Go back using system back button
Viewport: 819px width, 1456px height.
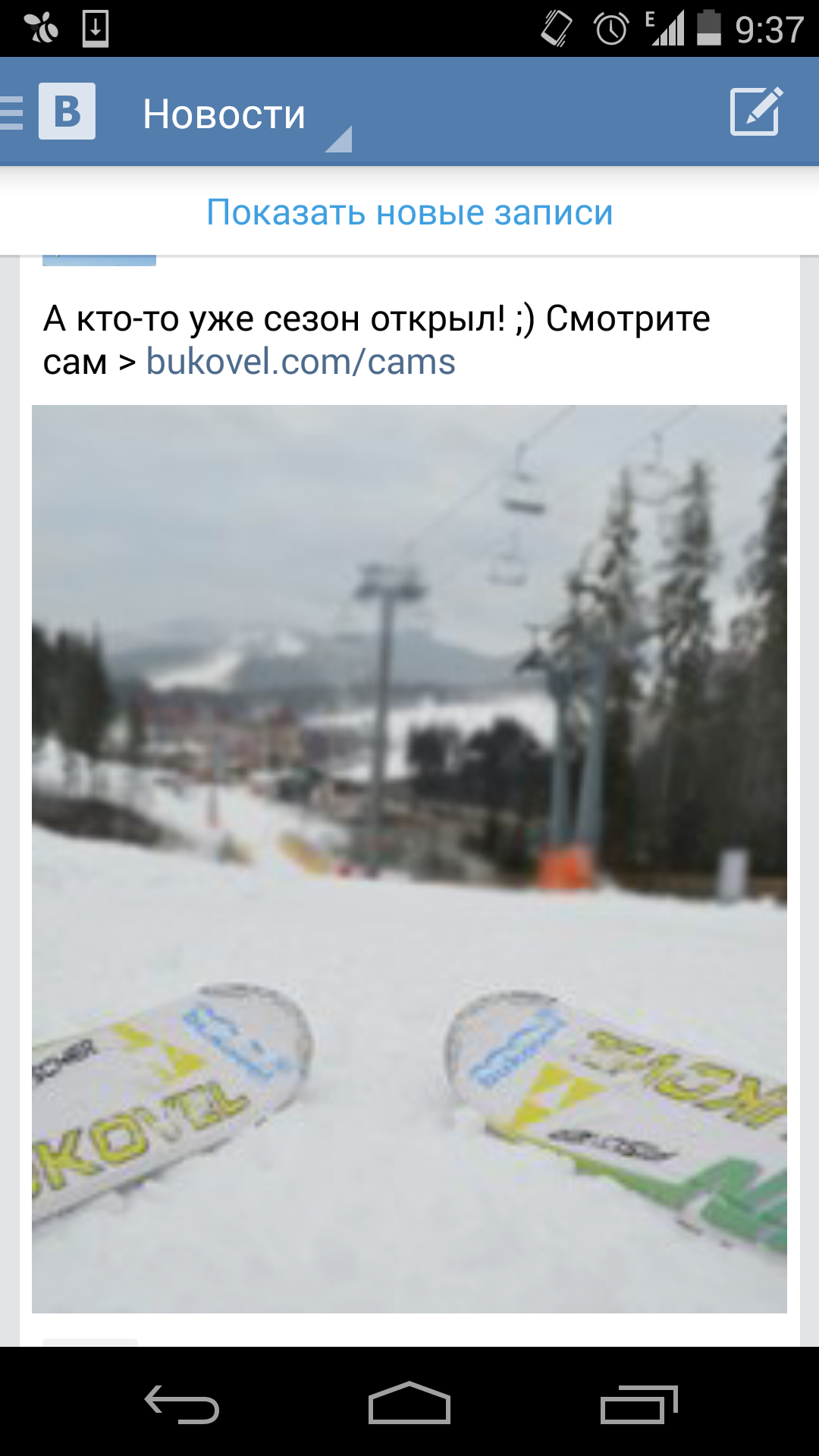pyautogui.click(x=182, y=1404)
